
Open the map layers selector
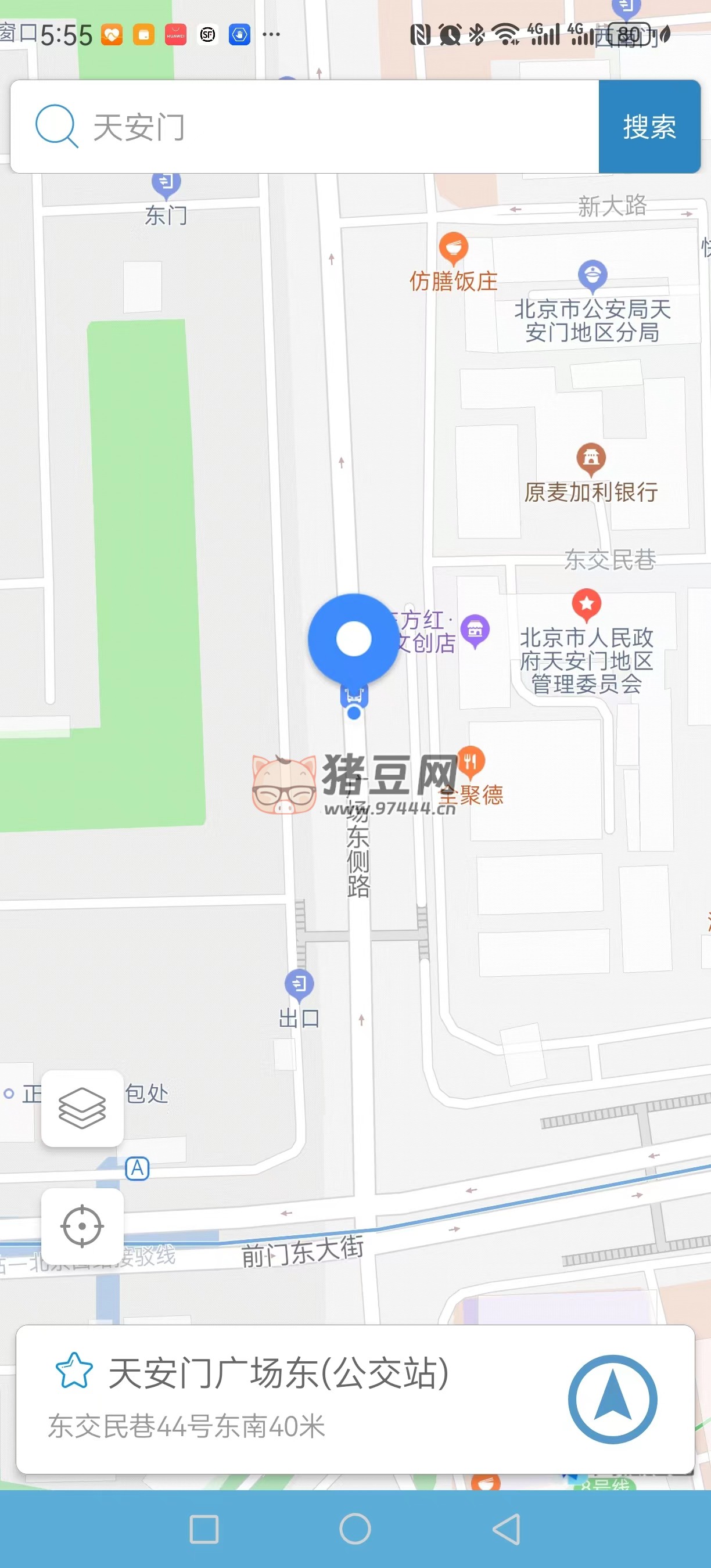[x=82, y=1109]
